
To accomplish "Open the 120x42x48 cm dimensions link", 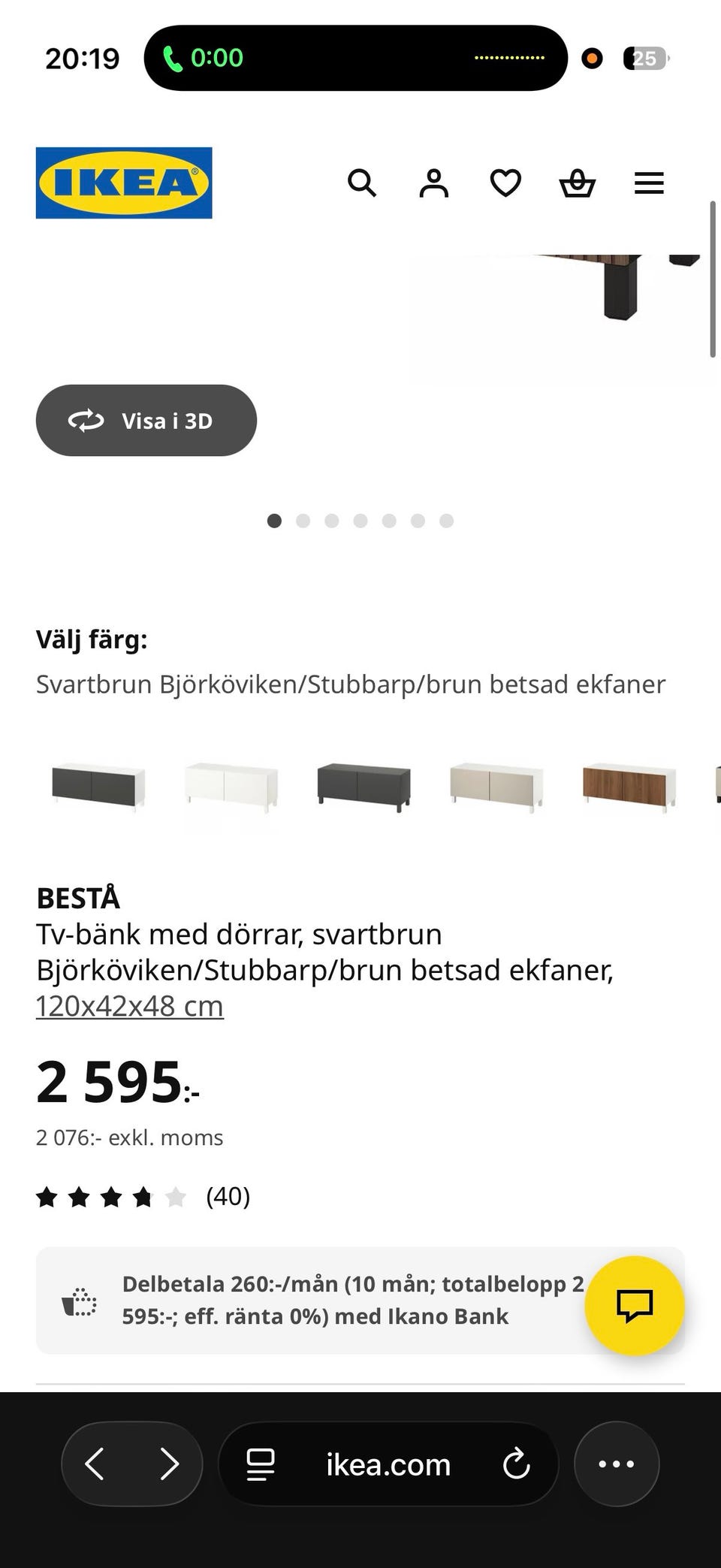I will (129, 1004).
